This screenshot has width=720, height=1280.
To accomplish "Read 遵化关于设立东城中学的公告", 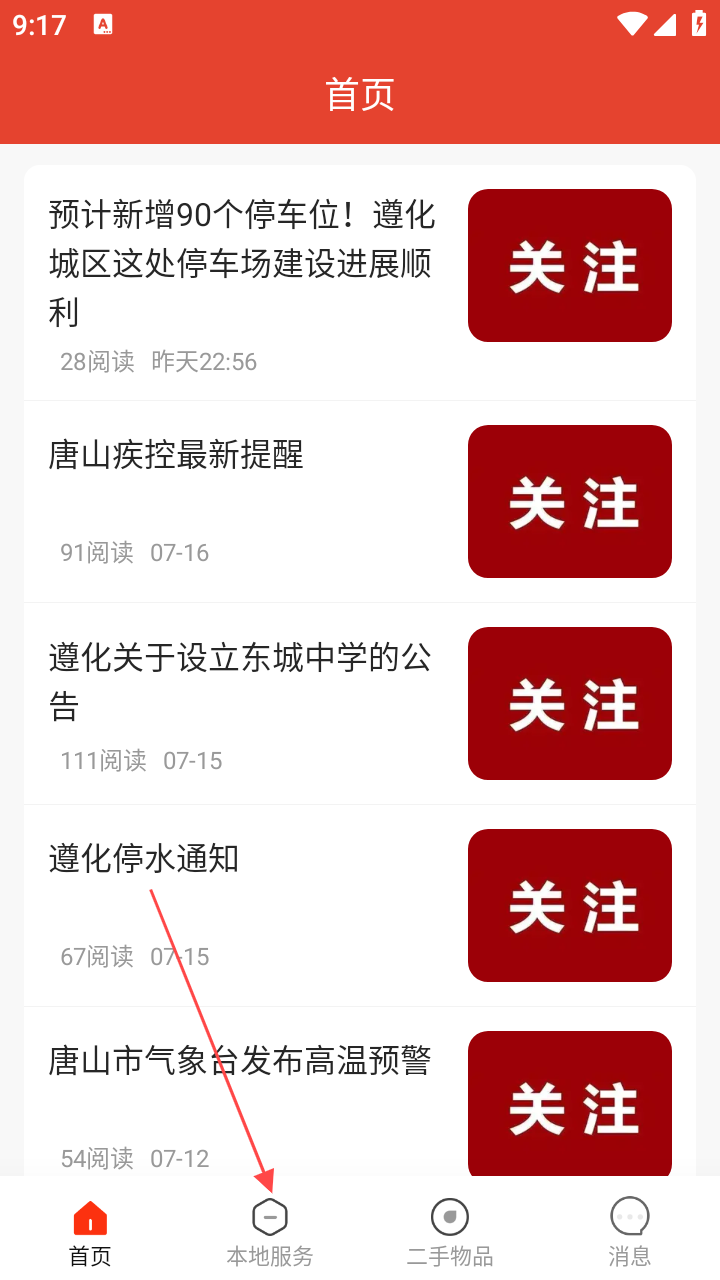I will click(240, 682).
